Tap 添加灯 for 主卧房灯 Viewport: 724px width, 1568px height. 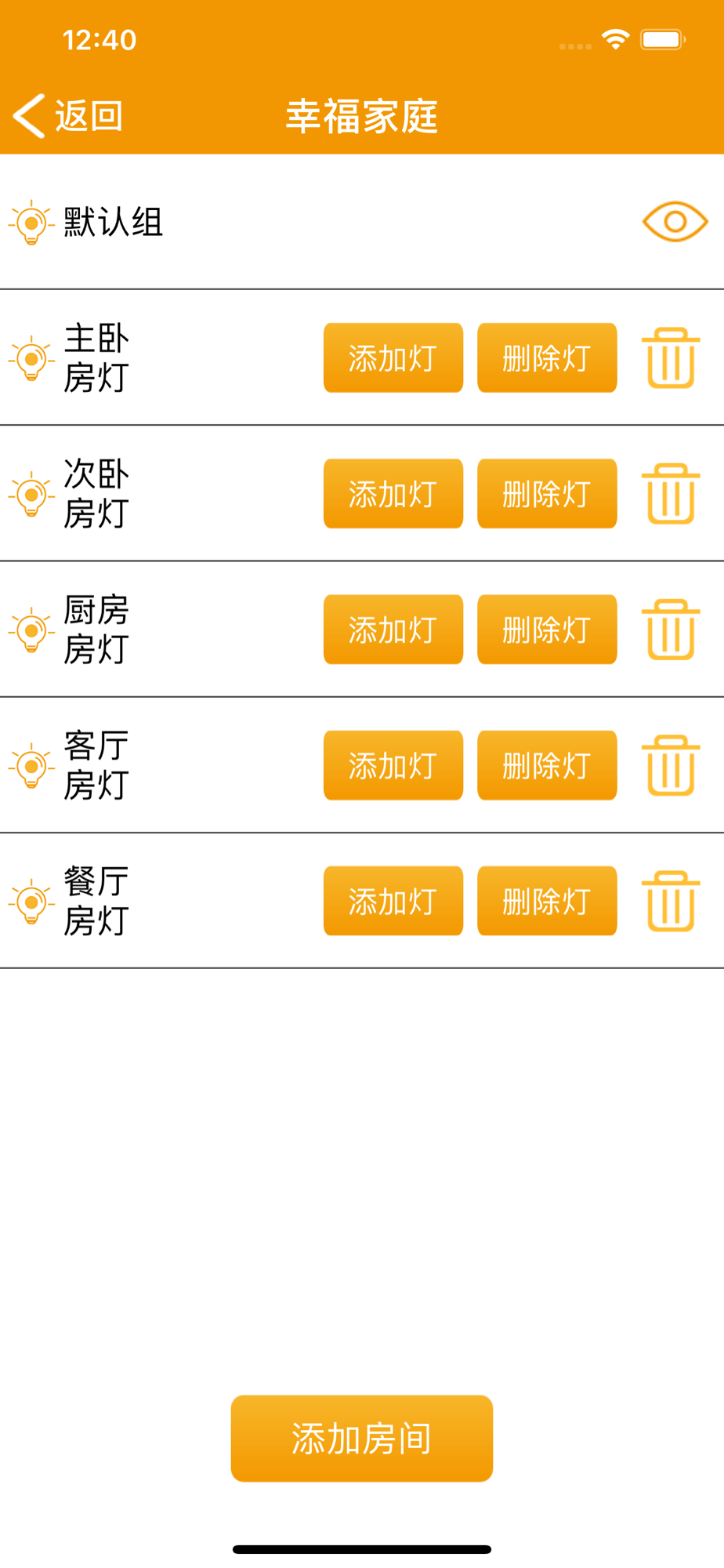tap(393, 358)
